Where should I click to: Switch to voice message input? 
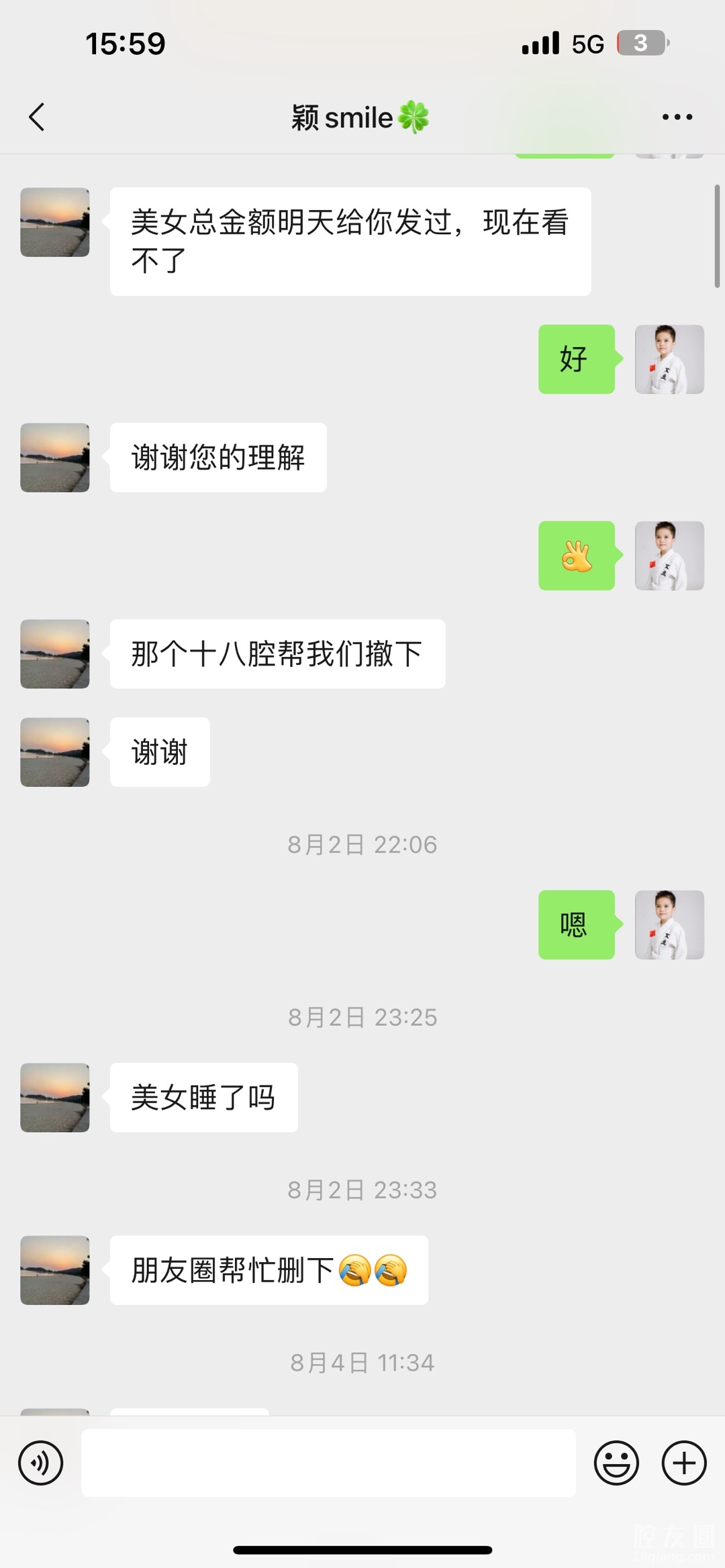pos(41,1463)
